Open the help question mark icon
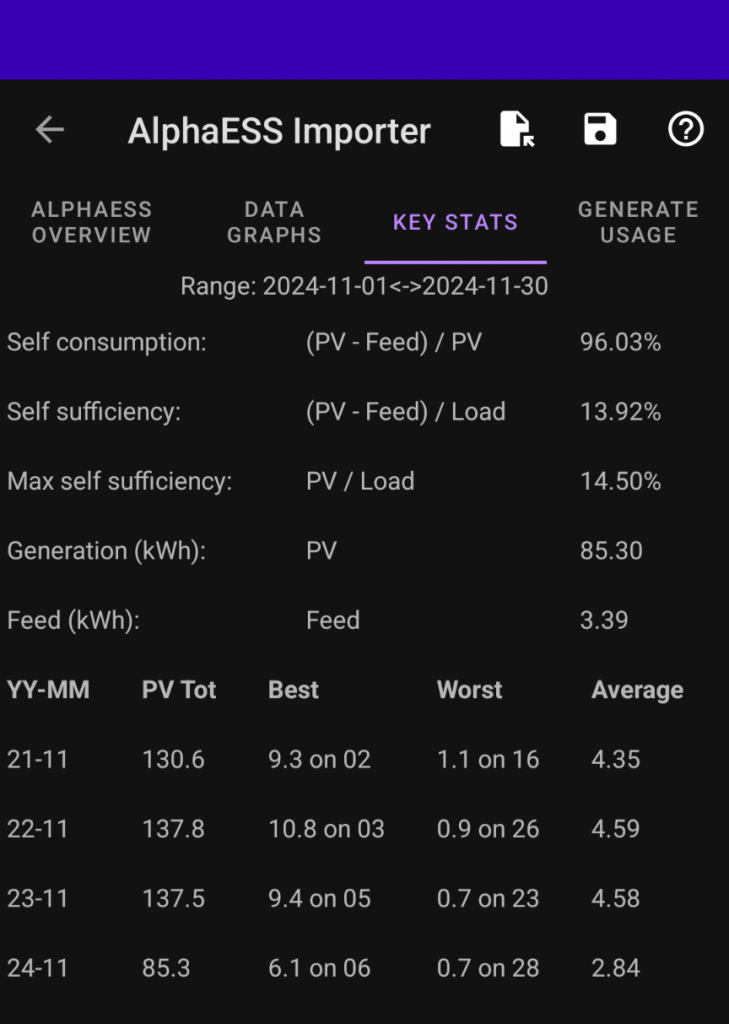729x1024 pixels. 686,130
